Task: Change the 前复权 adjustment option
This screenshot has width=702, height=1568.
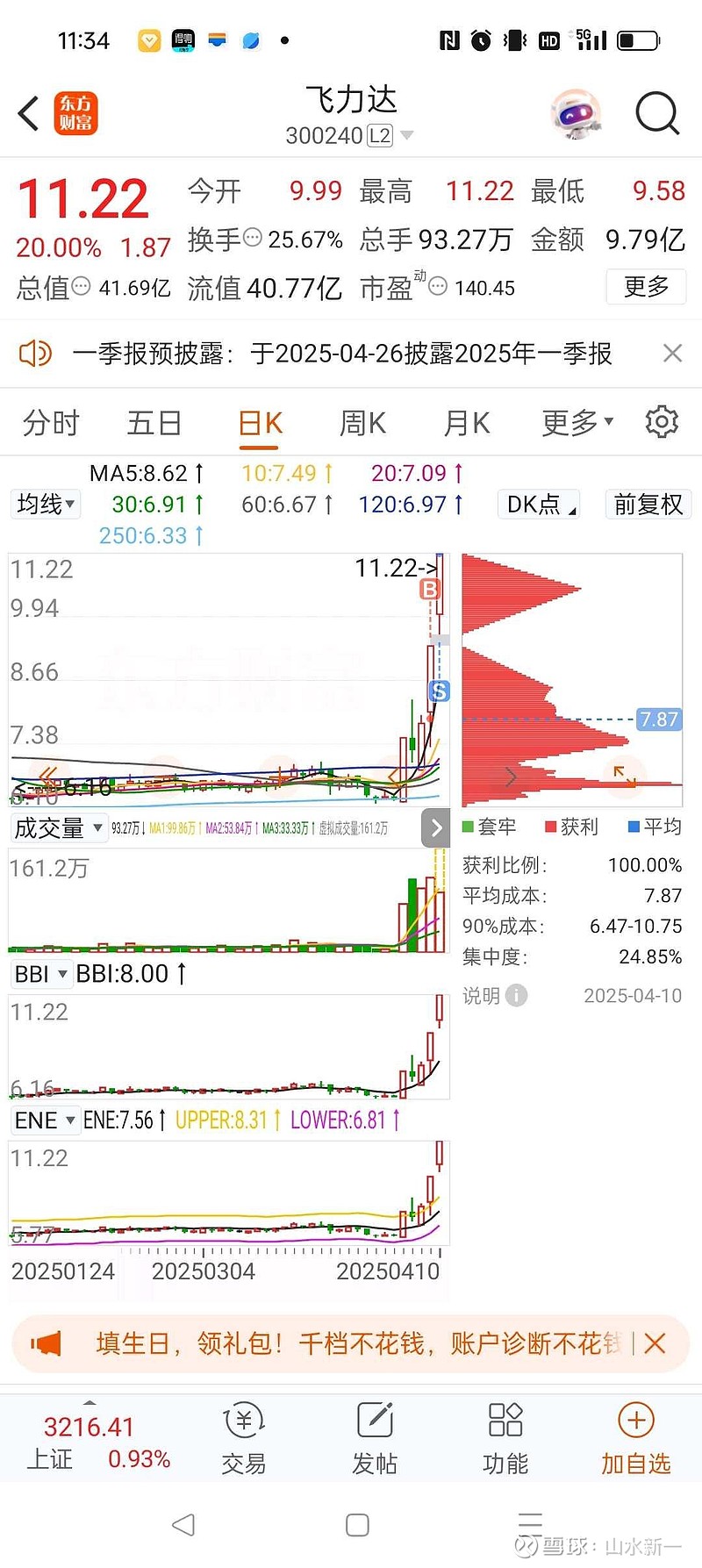Action: click(648, 504)
